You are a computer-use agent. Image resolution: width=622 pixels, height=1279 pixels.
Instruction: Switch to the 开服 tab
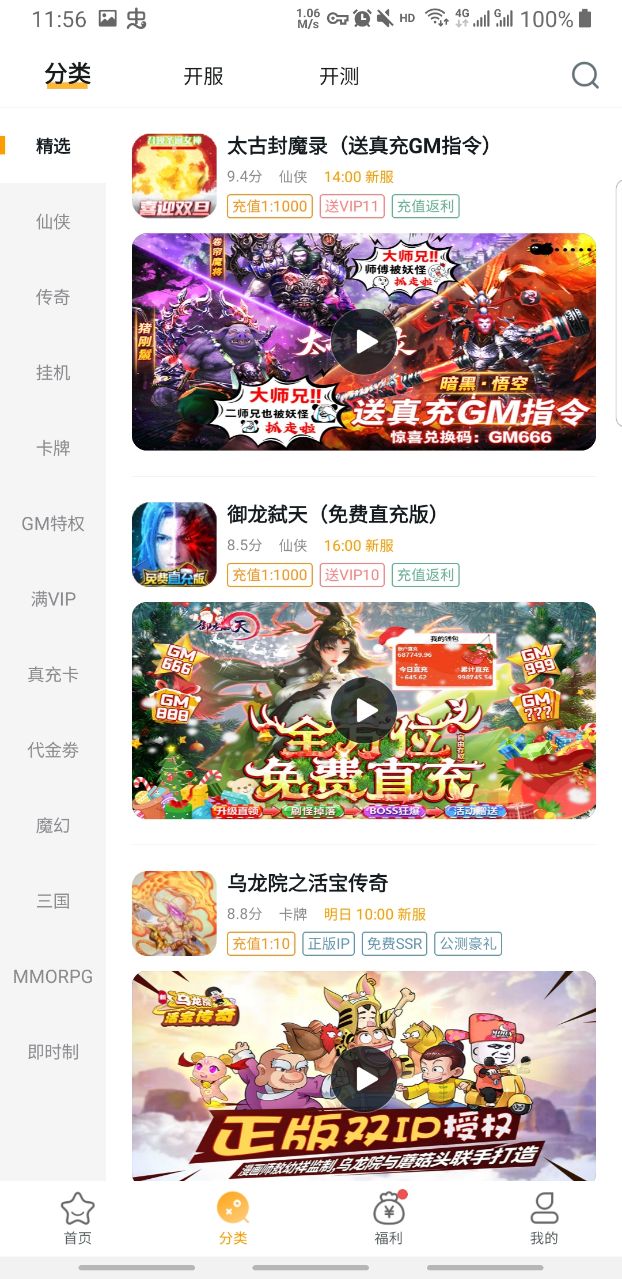pos(203,76)
